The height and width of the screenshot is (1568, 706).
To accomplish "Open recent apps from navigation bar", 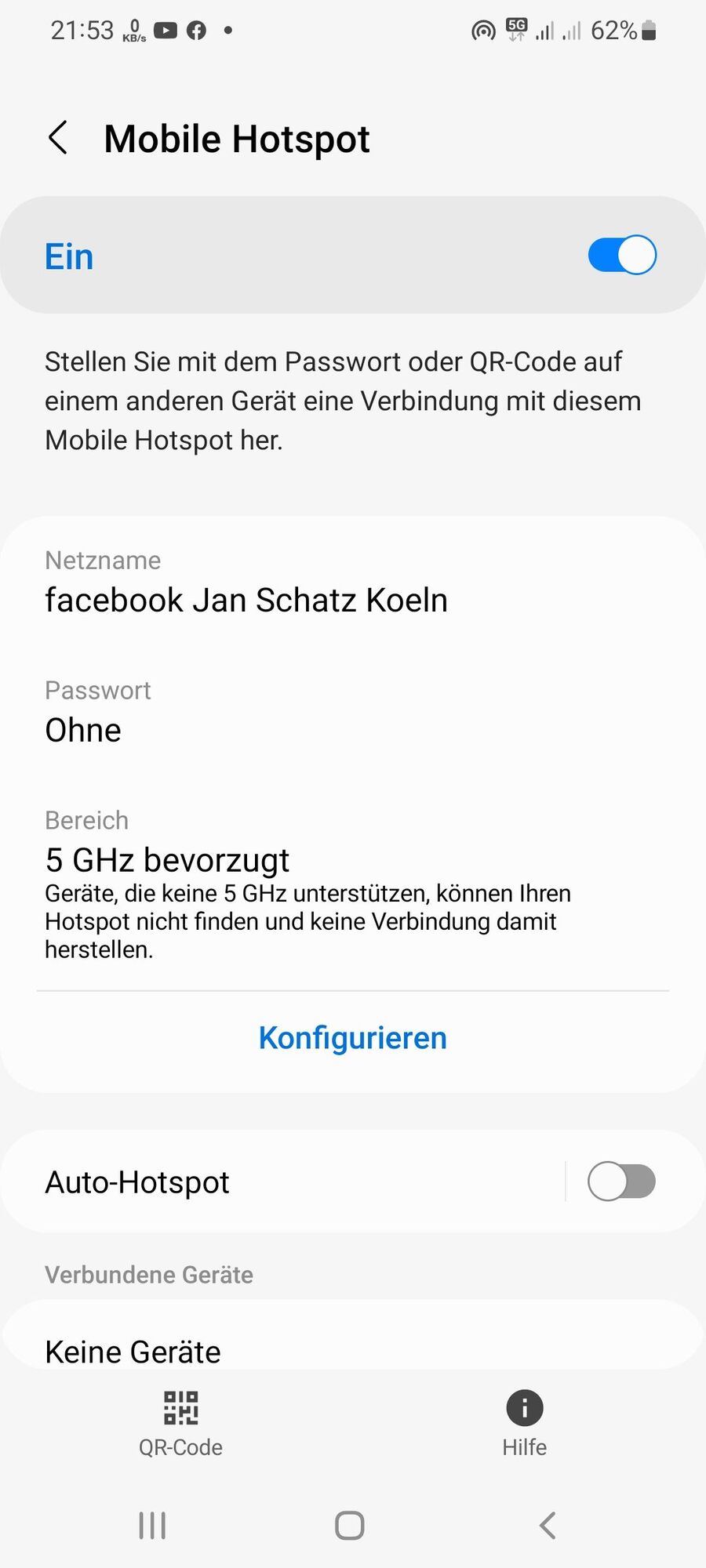I will tap(152, 1526).
